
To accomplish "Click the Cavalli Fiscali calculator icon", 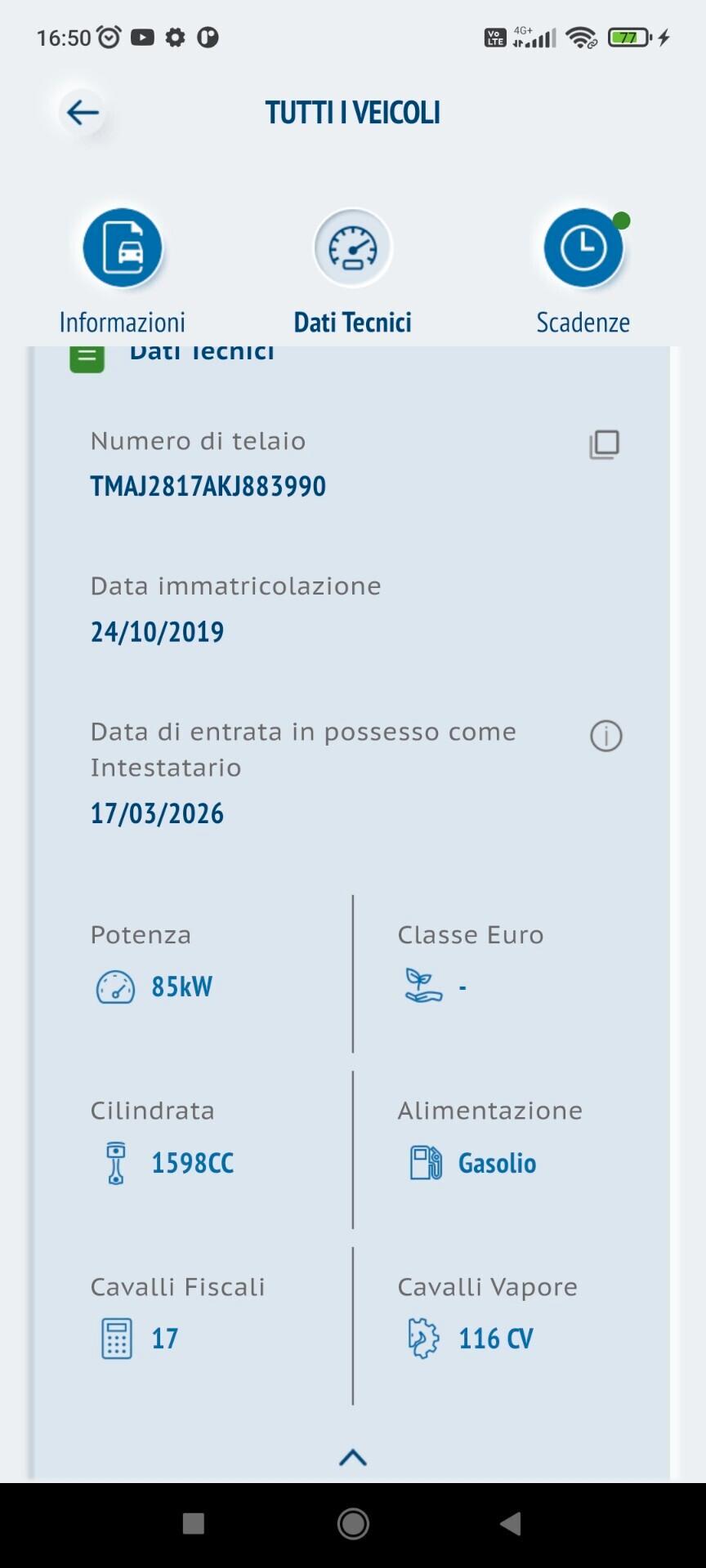I will point(115,1338).
